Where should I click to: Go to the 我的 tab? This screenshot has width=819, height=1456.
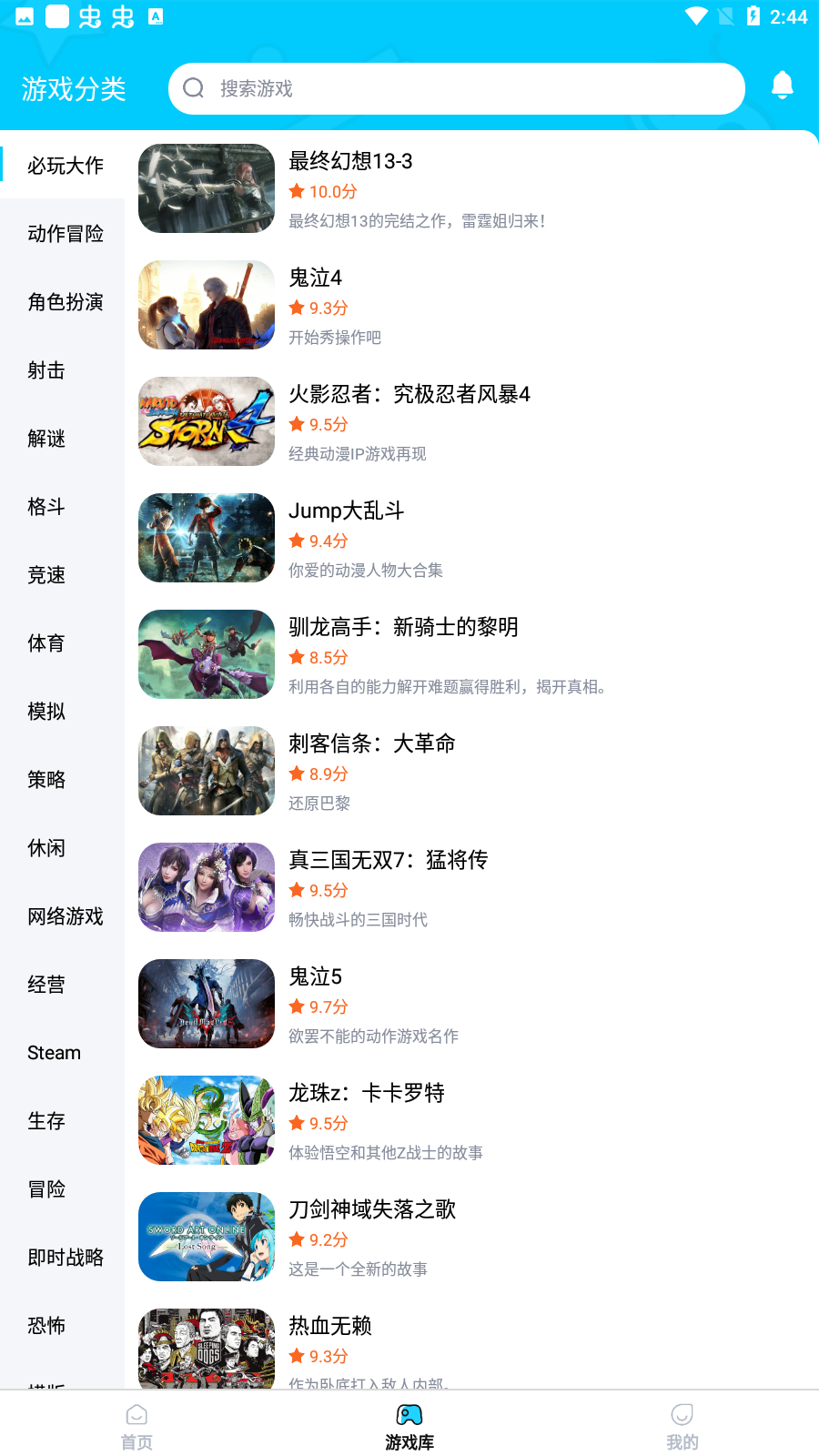coord(682,1427)
